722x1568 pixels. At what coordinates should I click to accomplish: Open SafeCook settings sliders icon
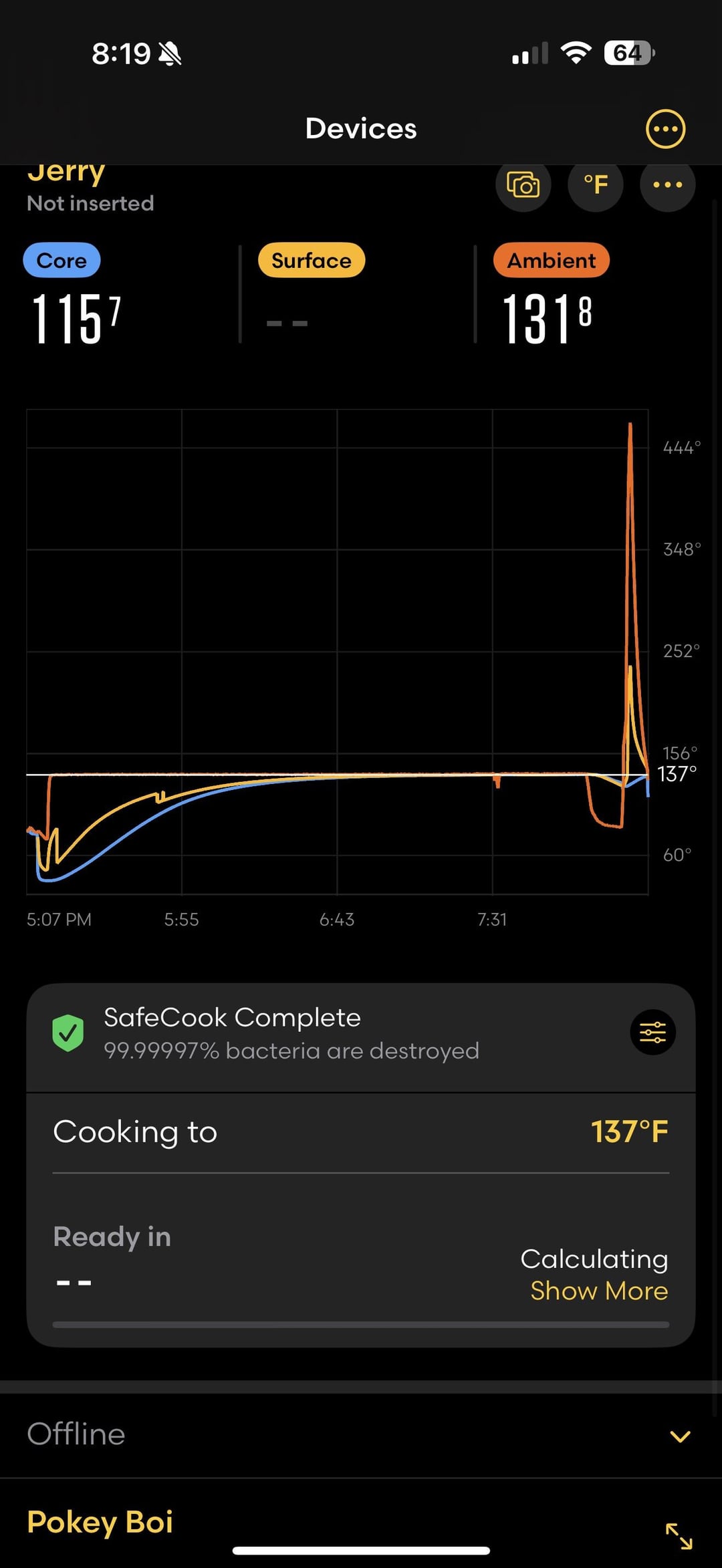pyautogui.click(x=652, y=1032)
